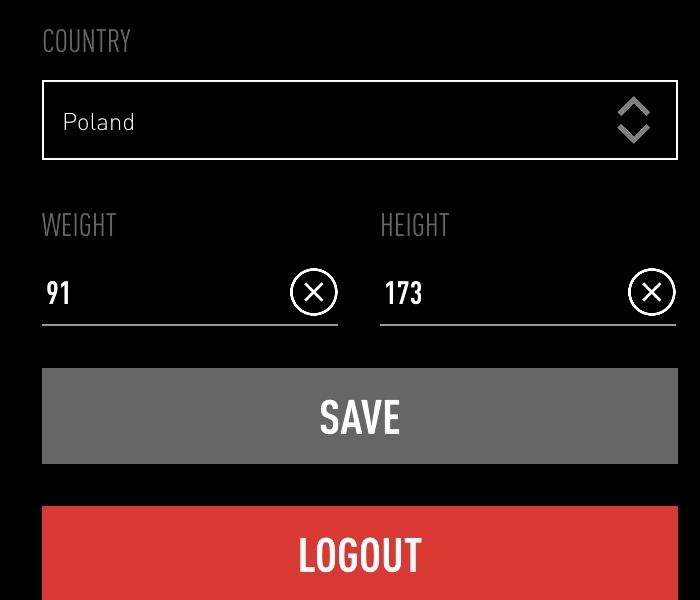Open the Country dropdown showing Poland
Screen dimensions: 700x600
click(x=359, y=121)
